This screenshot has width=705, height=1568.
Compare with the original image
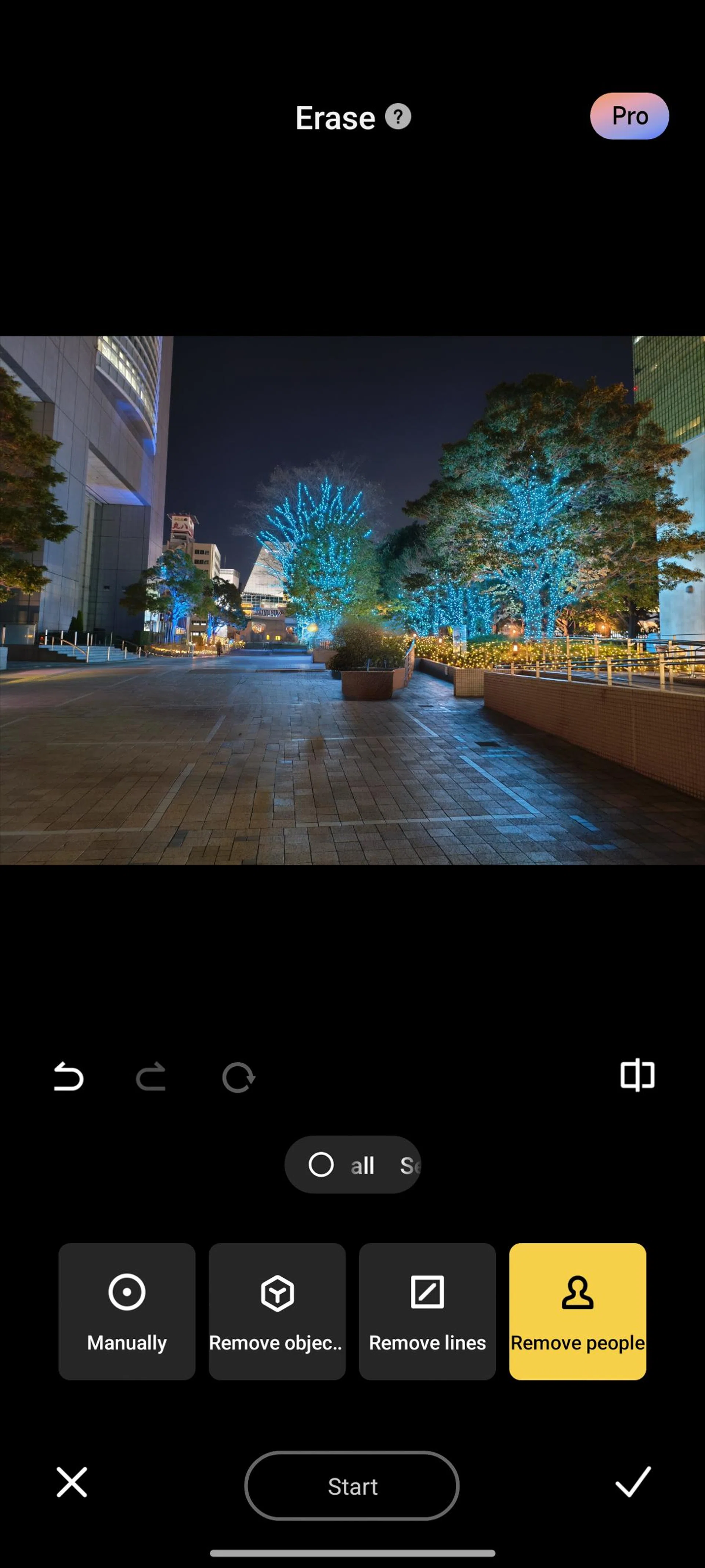coord(637,1075)
